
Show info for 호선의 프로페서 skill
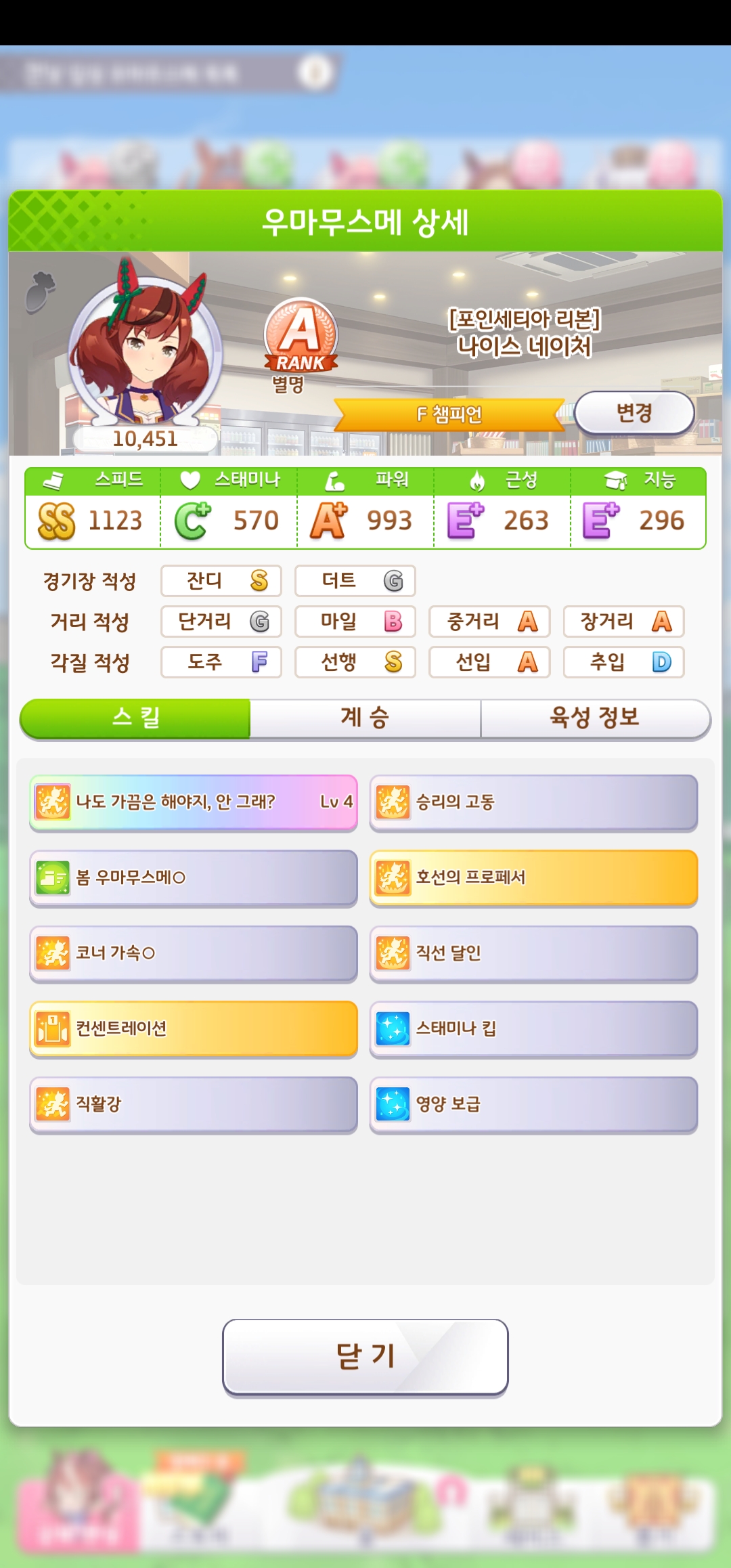coord(533,878)
